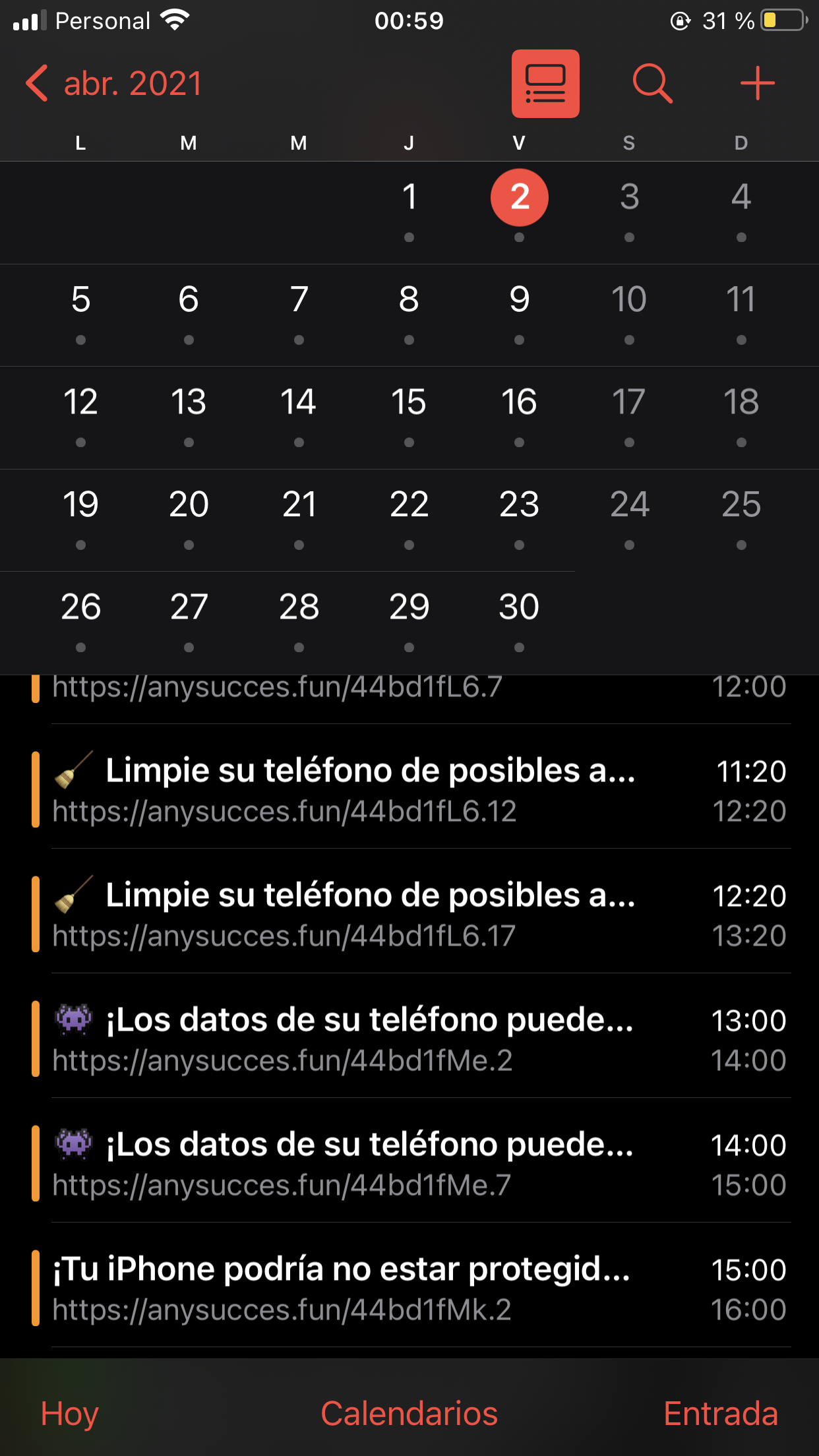Open the Calendarios list
This screenshot has width=819, height=1456.
coord(409,1414)
